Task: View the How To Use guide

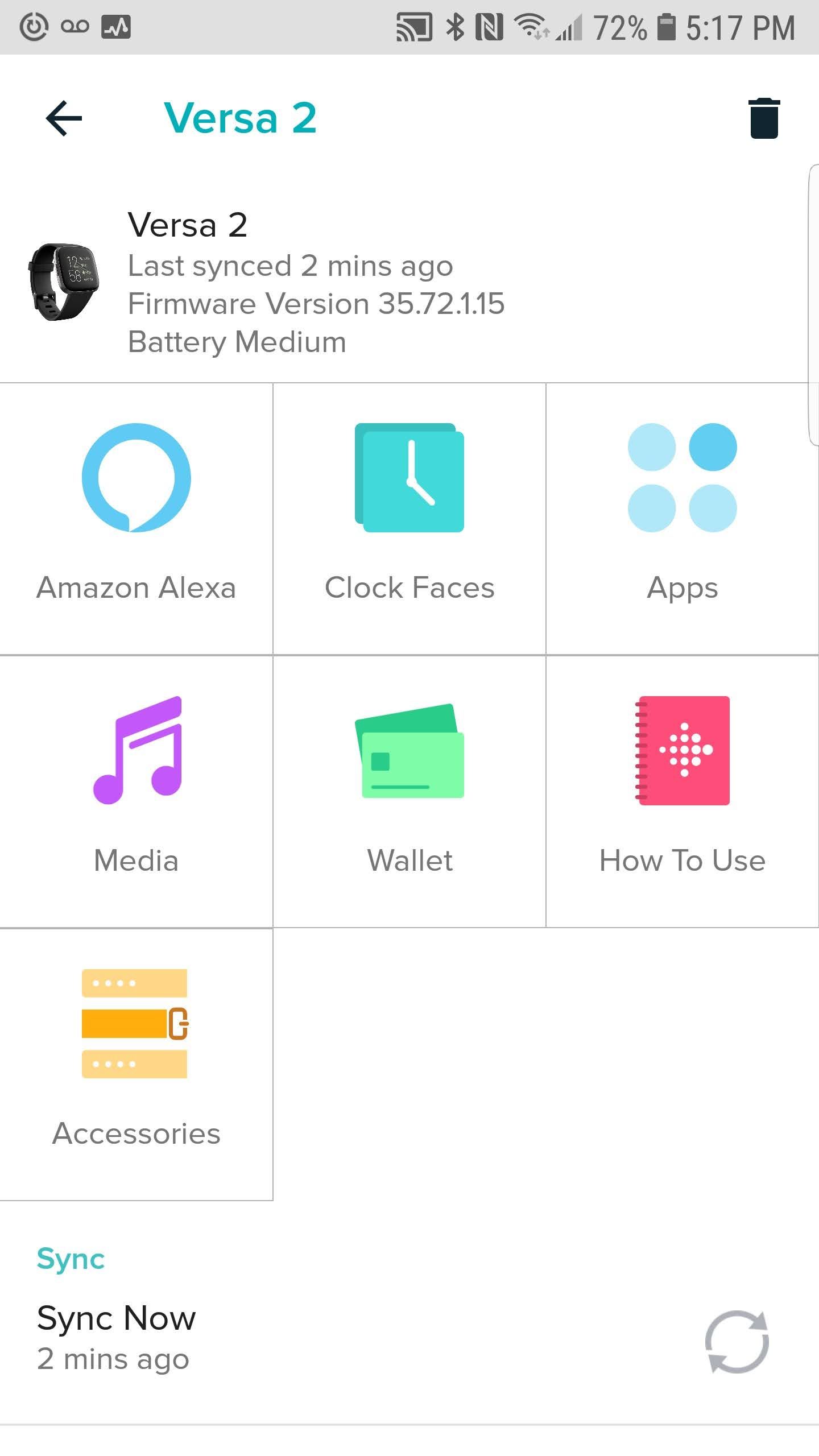Action: (682, 791)
